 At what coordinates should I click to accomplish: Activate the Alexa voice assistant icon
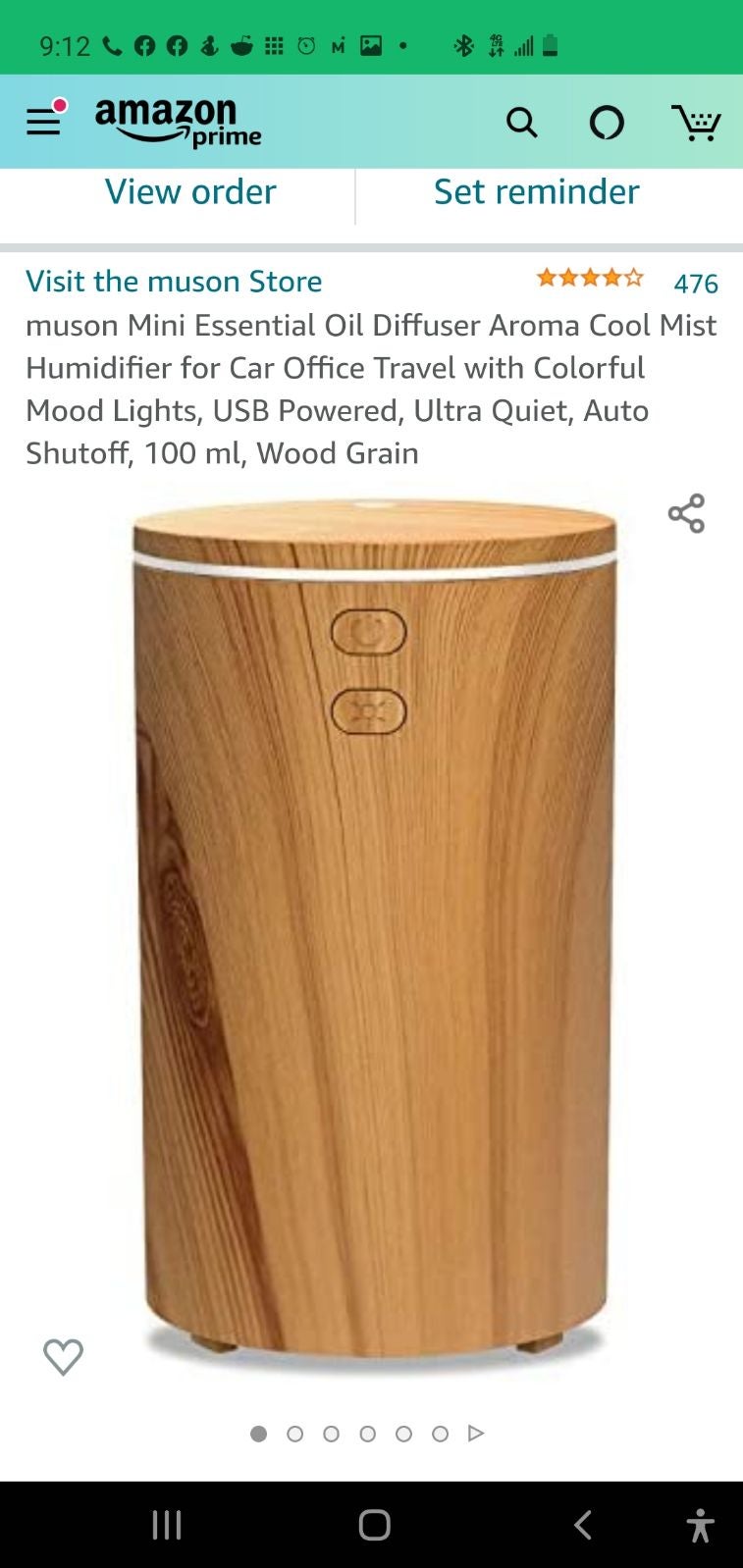point(607,123)
